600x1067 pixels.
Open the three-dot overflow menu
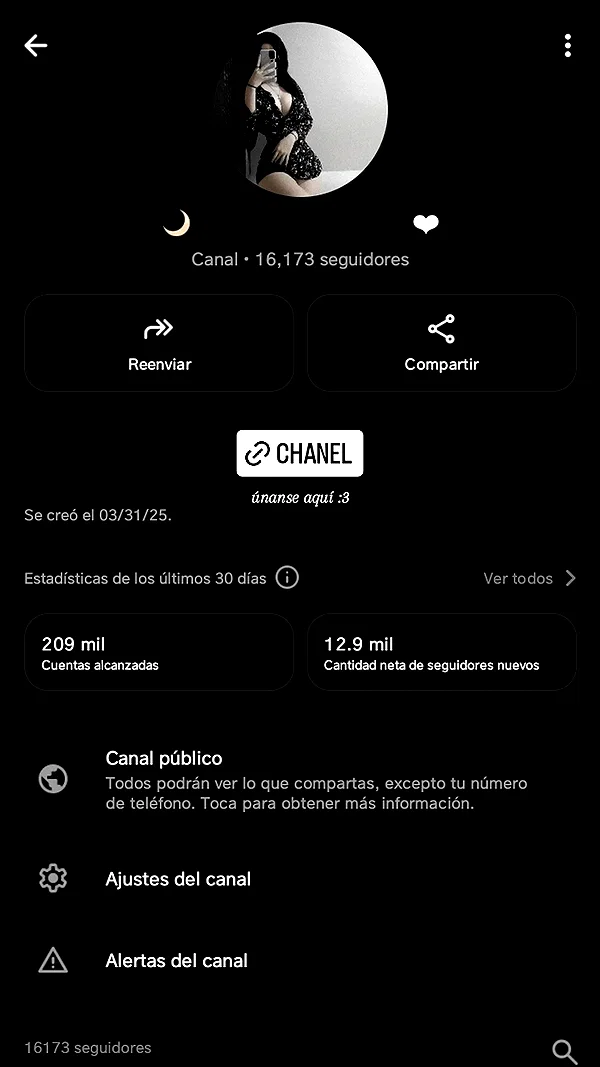(567, 46)
